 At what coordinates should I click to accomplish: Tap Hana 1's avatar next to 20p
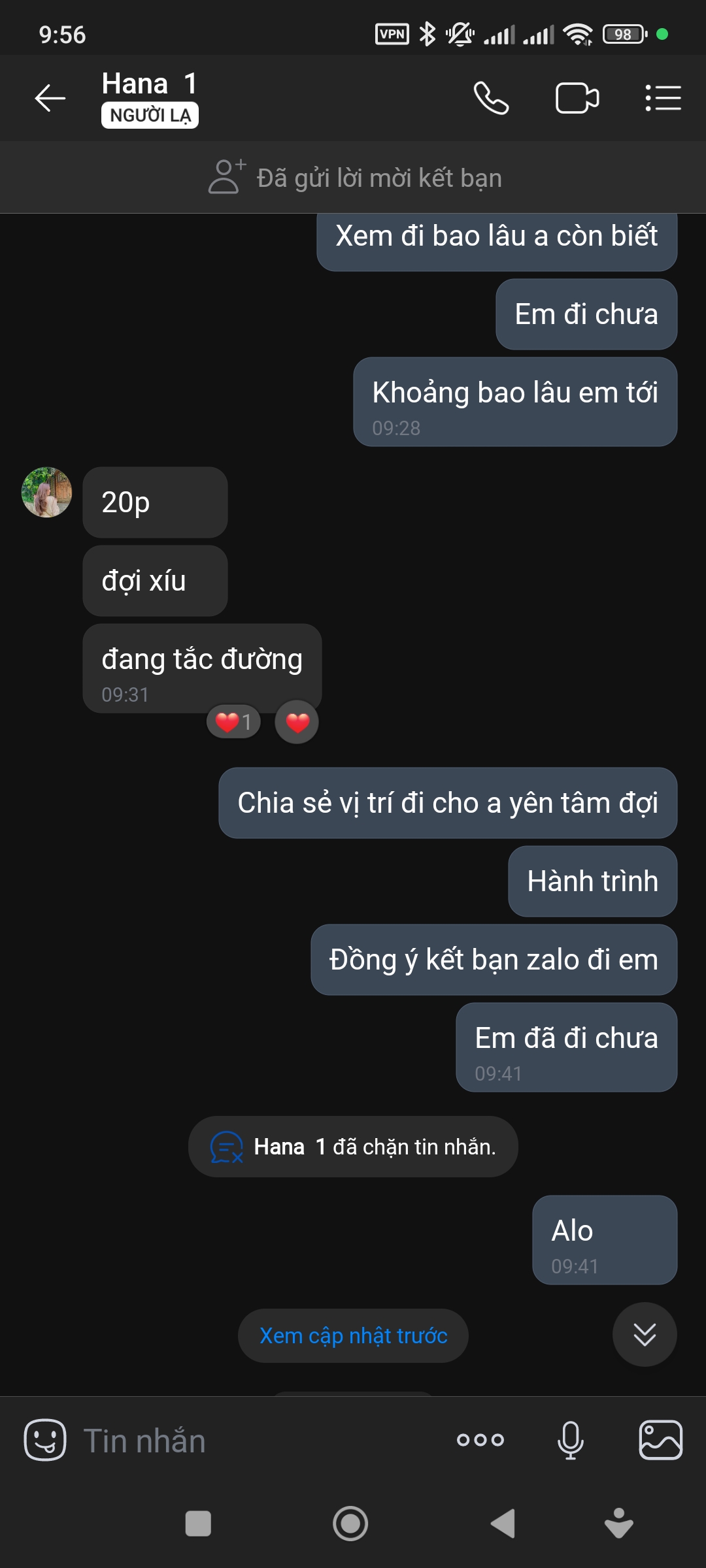pyautogui.click(x=46, y=492)
